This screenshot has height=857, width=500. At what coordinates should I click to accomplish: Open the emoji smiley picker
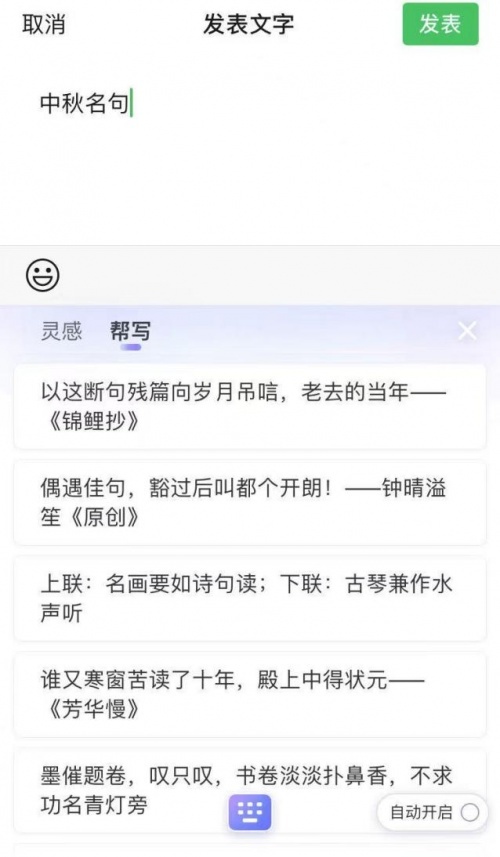43,274
